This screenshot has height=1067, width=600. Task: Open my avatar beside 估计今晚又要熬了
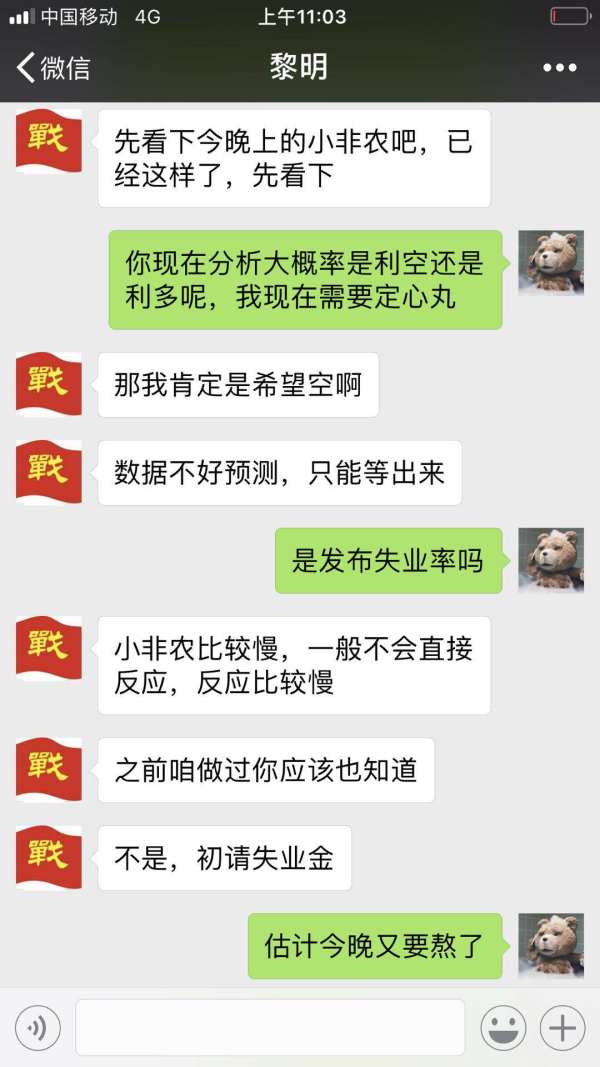550,945
